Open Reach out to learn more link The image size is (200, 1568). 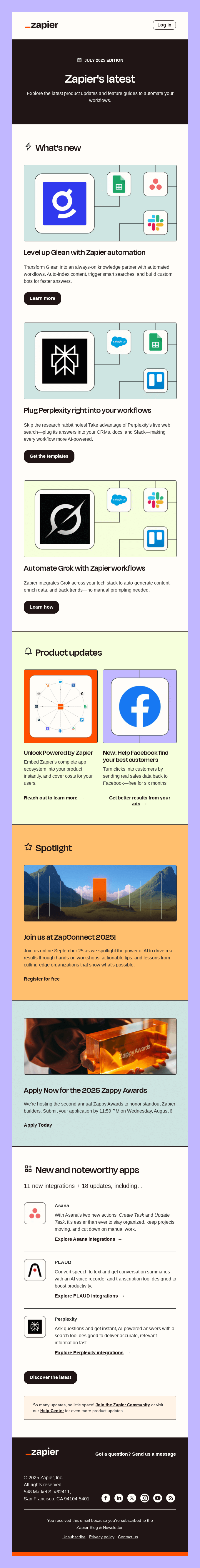(x=51, y=797)
